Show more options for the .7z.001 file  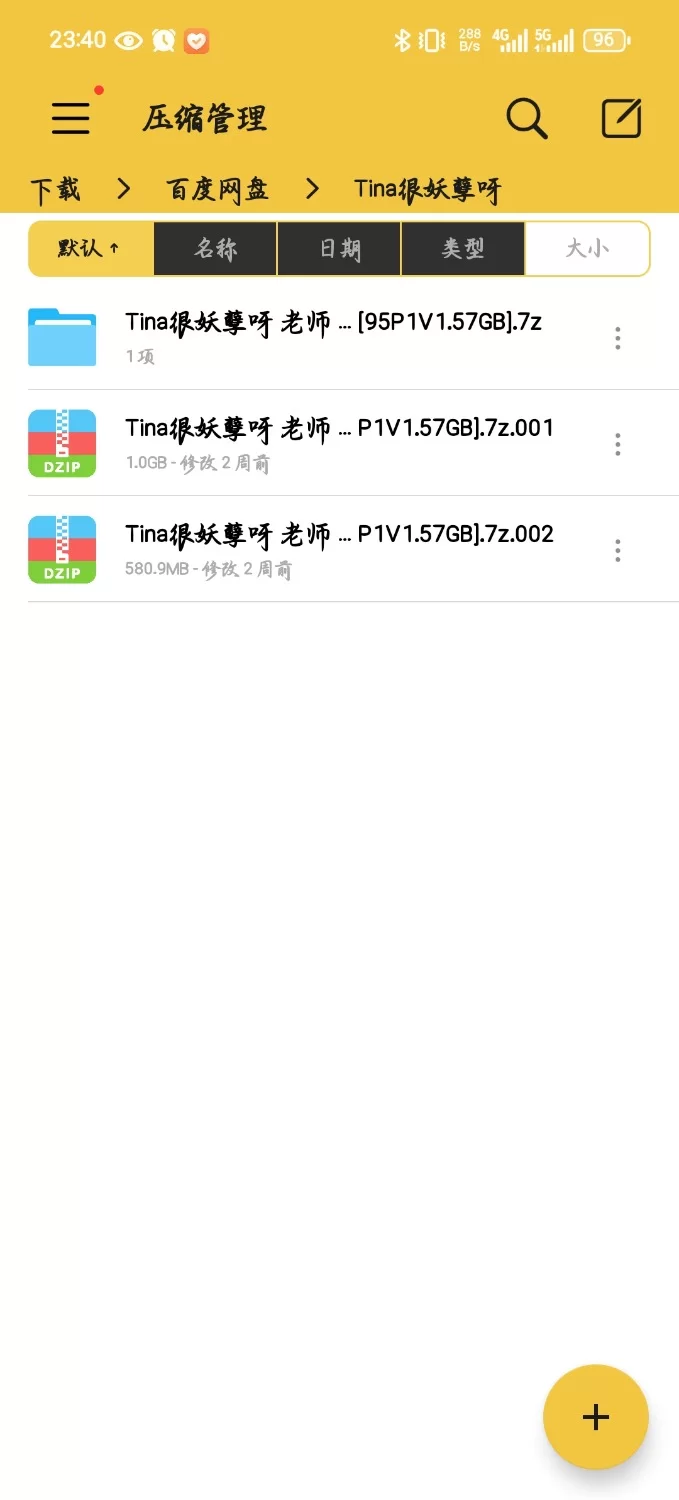point(618,444)
